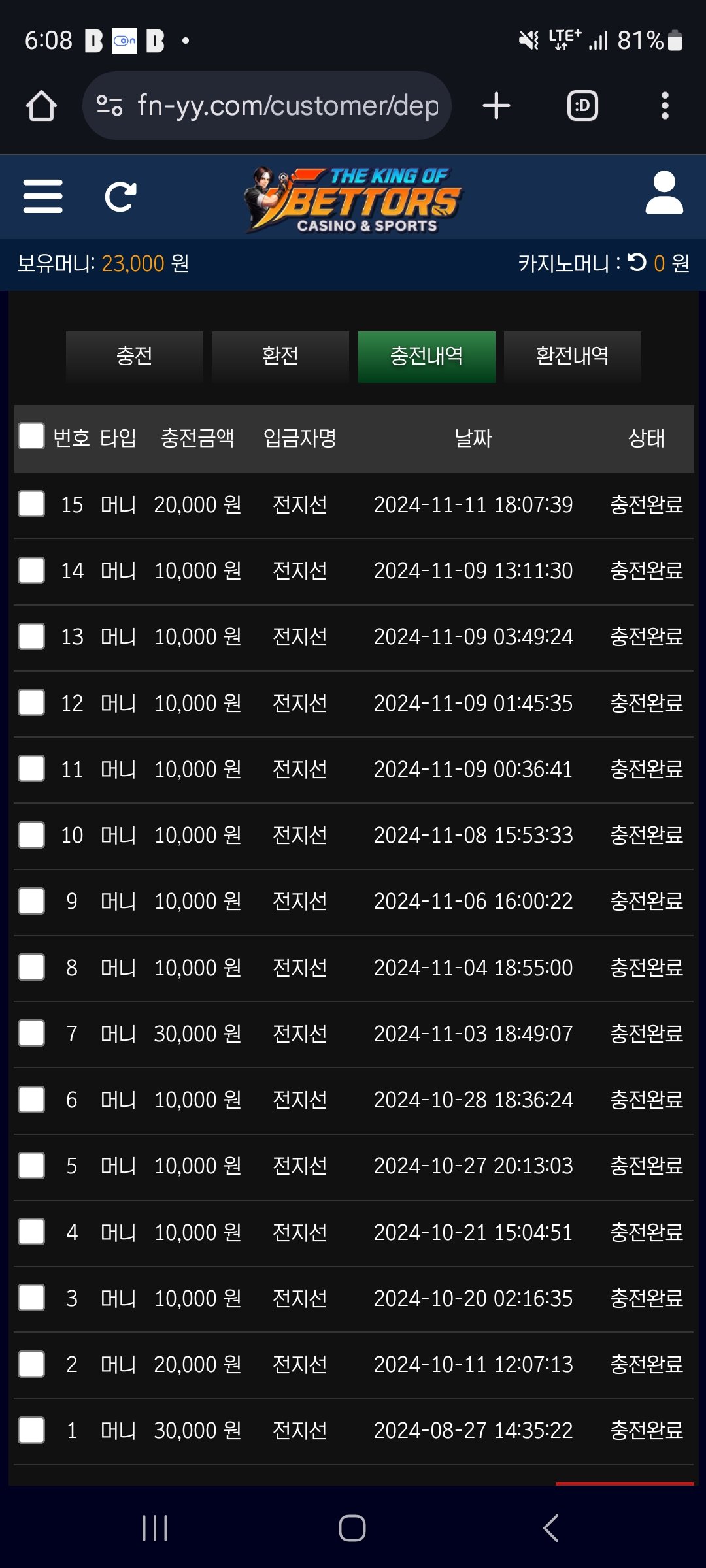Screen dimensions: 706x1568
Task: Switch to the 충전 tab
Action: [134, 356]
